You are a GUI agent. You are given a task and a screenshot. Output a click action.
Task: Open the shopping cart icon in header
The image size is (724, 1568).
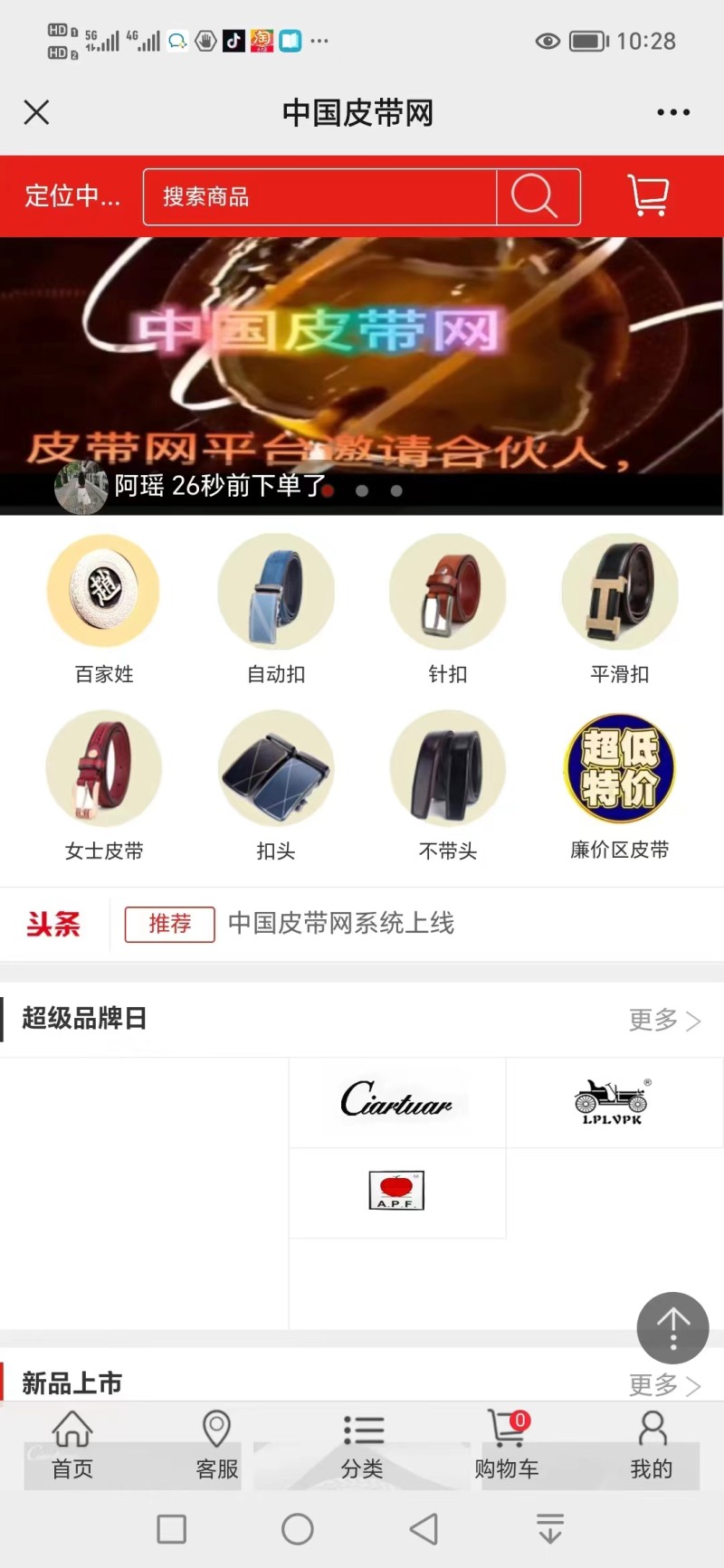tap(648, 195)
